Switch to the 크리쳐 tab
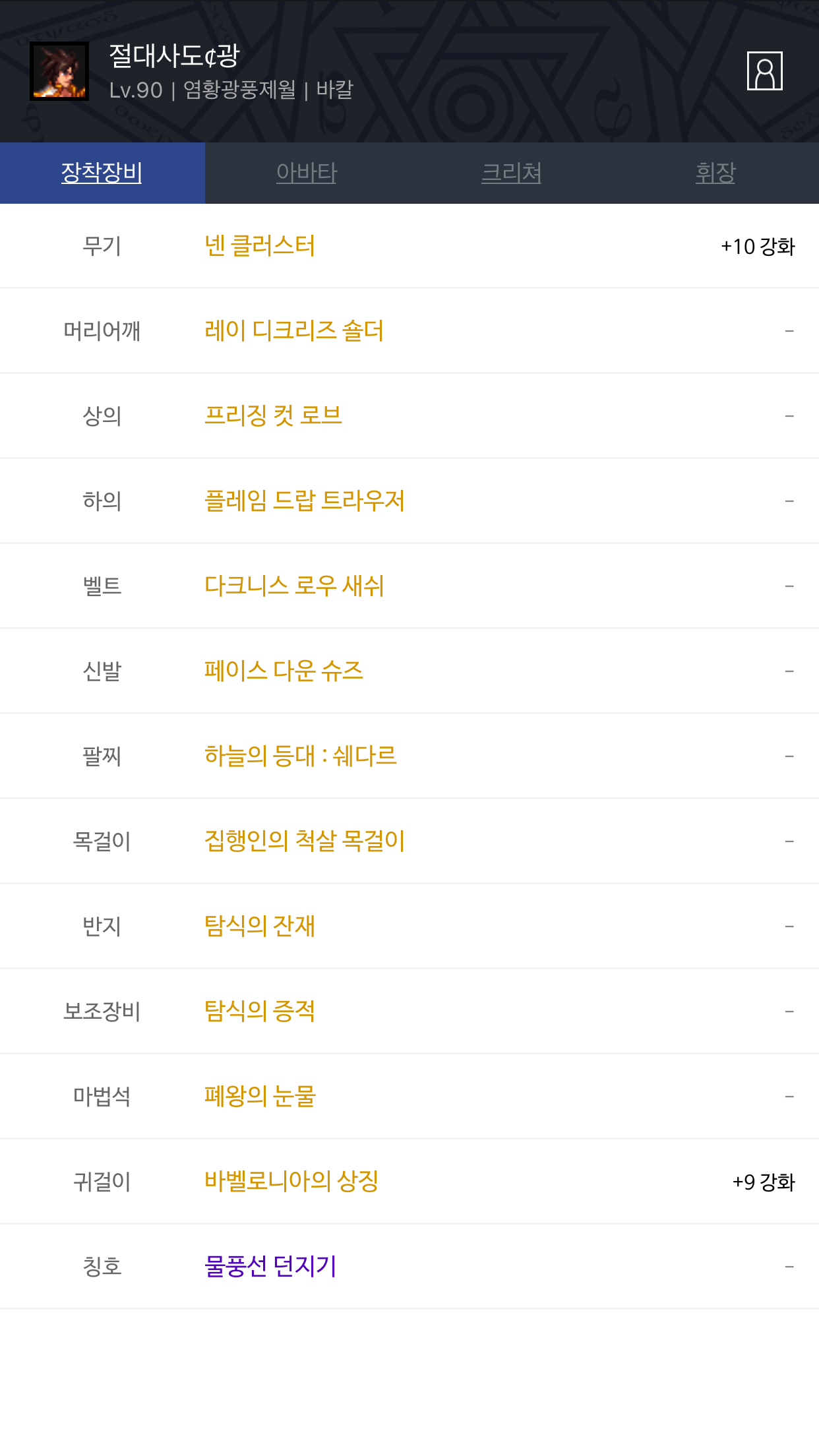The height and width of the screenshot is (1456, 819). pyautogui.click(x=511, y=173)
